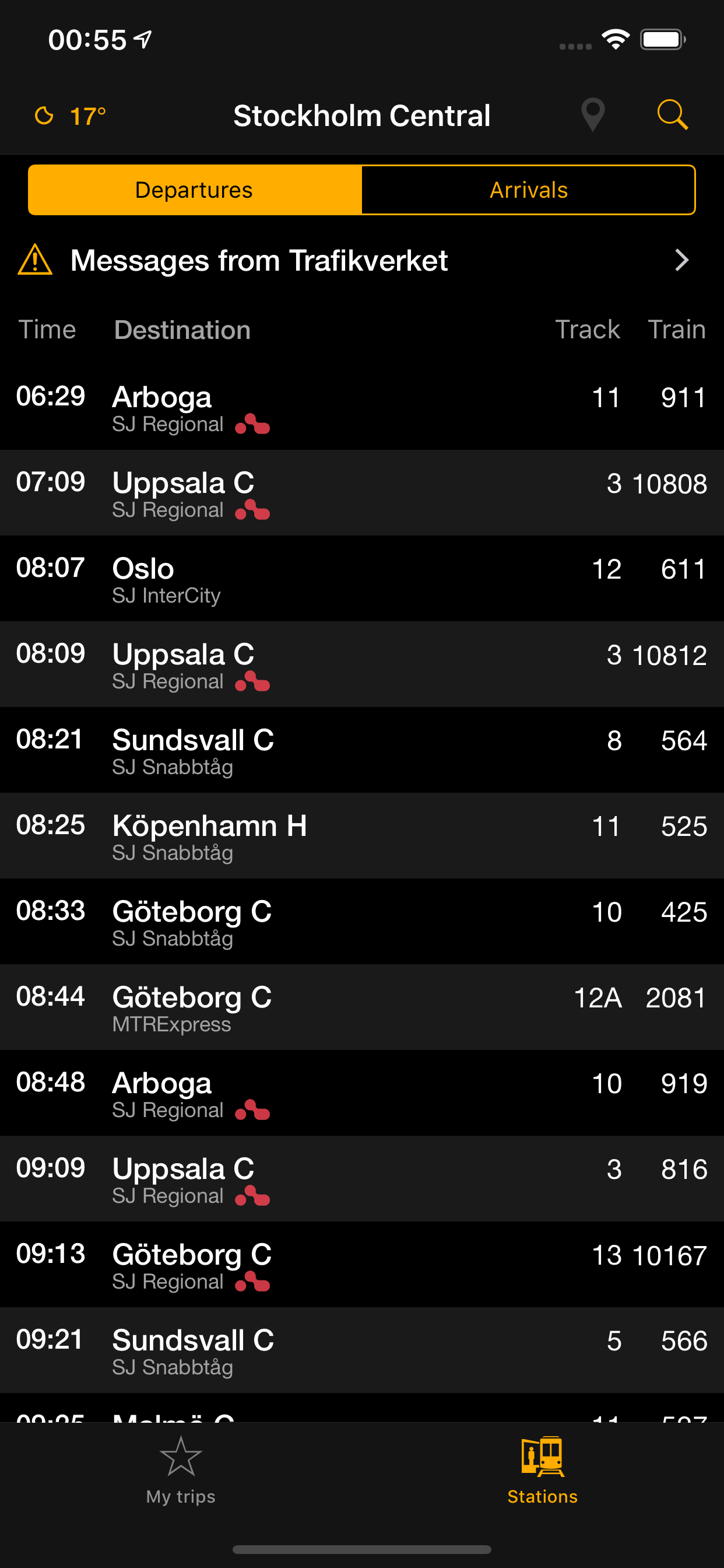Select the MTRExpress train to Göteborg C
The image size is (724, 1568).
point(361,1008)
